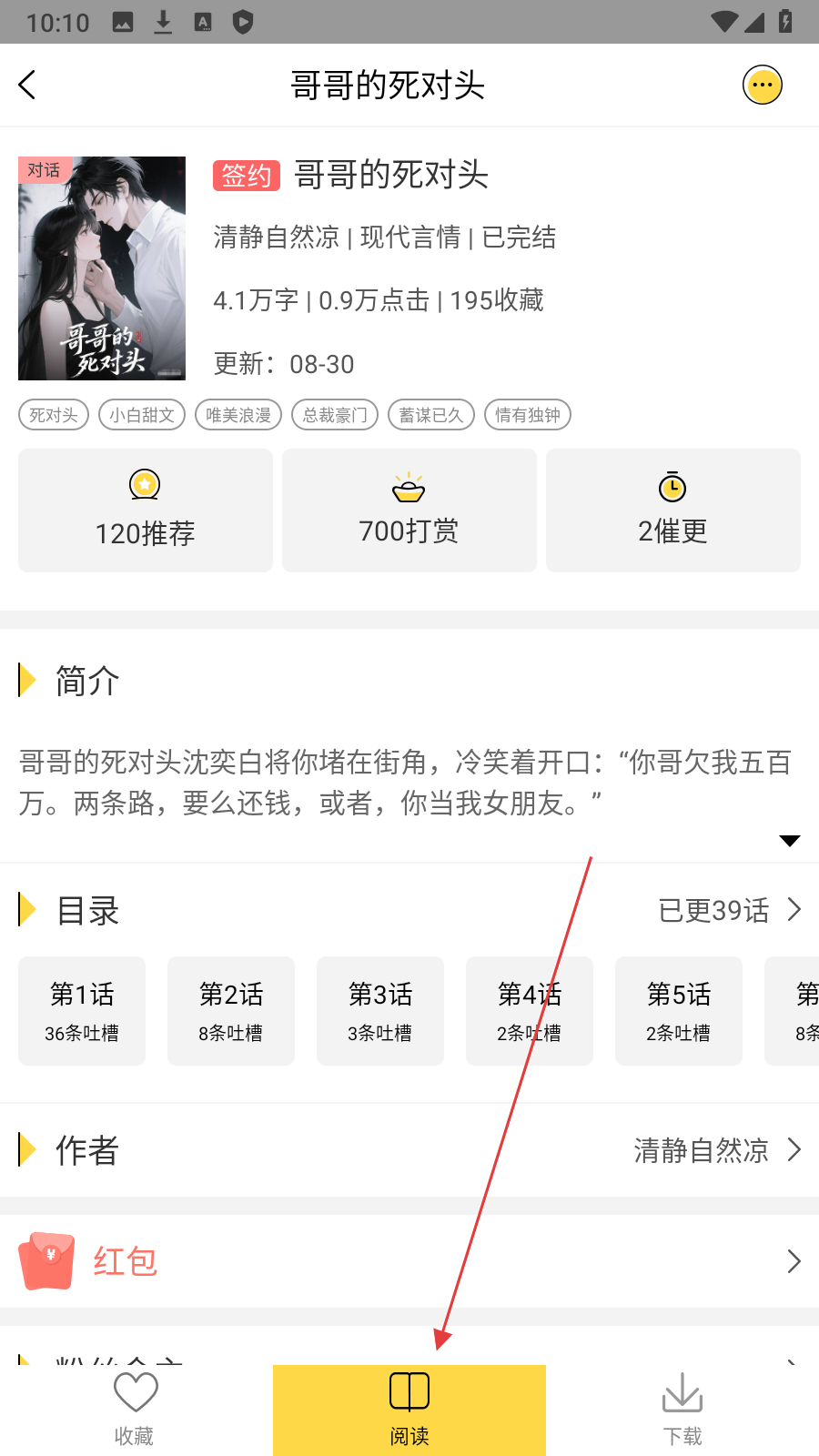Open the book cover image
The image size is (819, 1456).
click(102, 268)
